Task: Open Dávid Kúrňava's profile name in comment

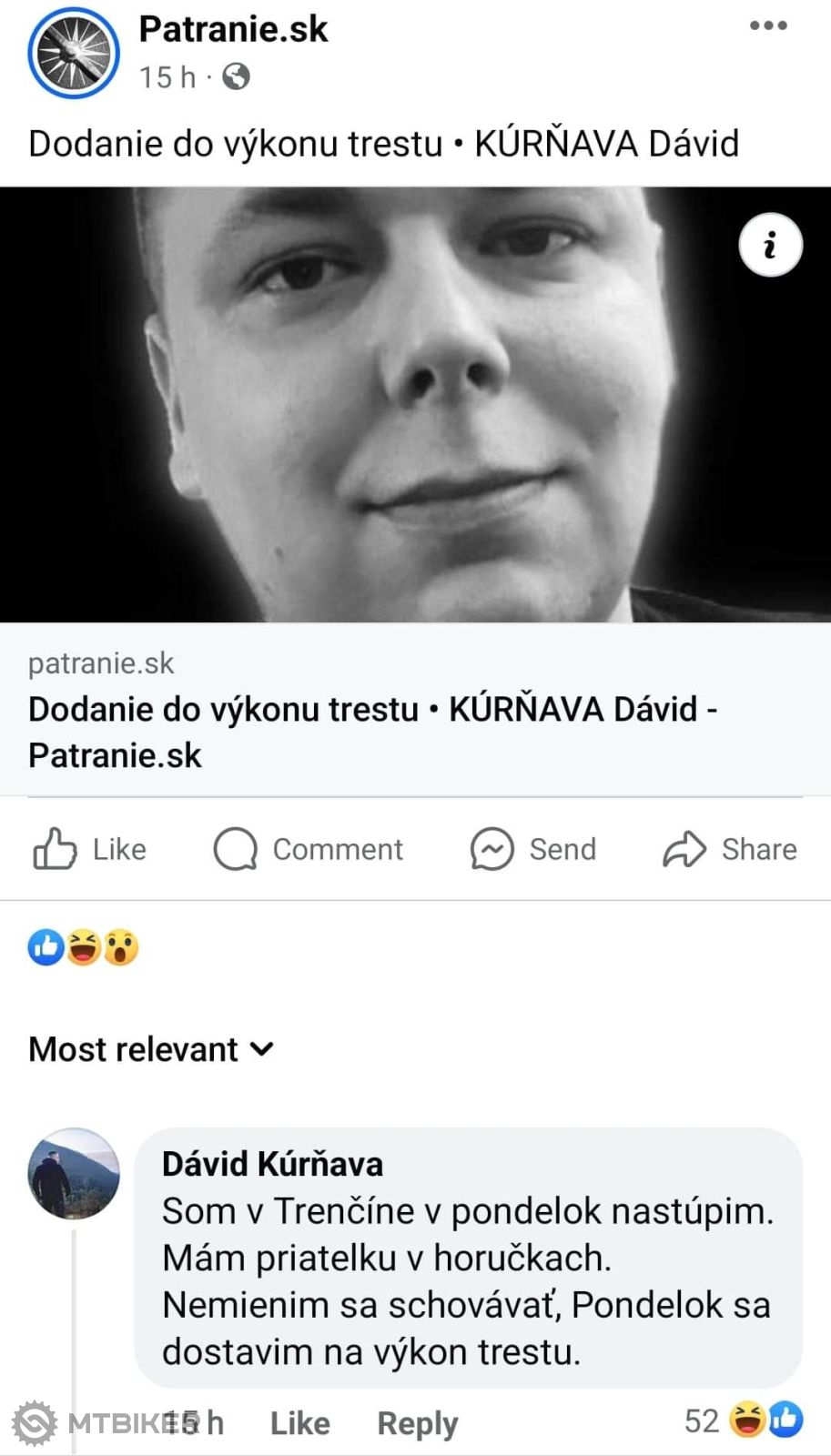Action: click(272, 1164)
